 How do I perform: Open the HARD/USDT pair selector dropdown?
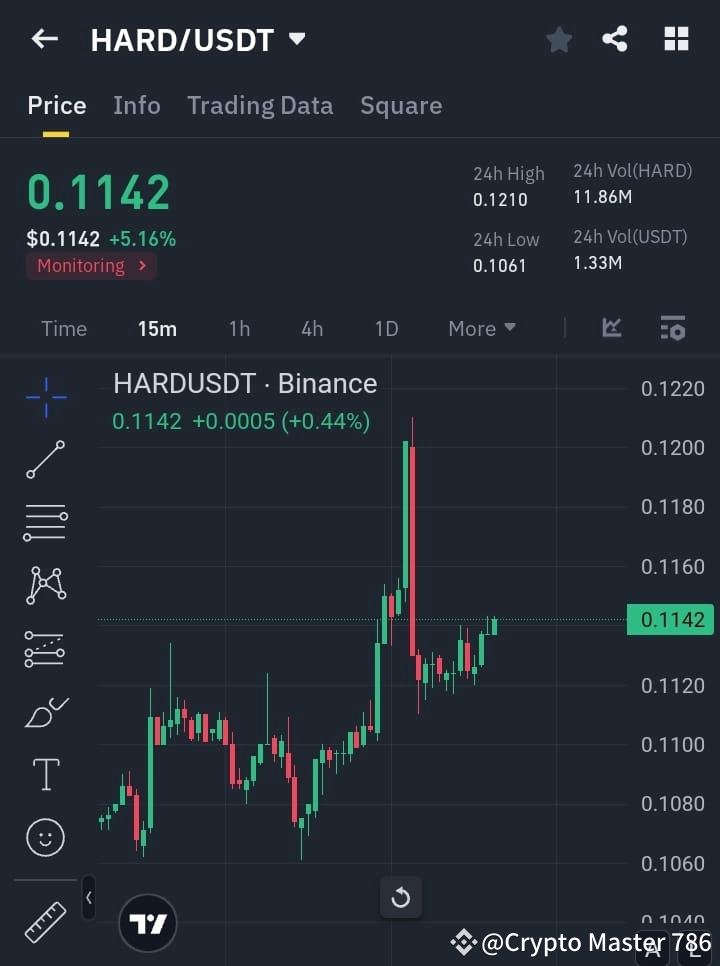click(296, 40)
